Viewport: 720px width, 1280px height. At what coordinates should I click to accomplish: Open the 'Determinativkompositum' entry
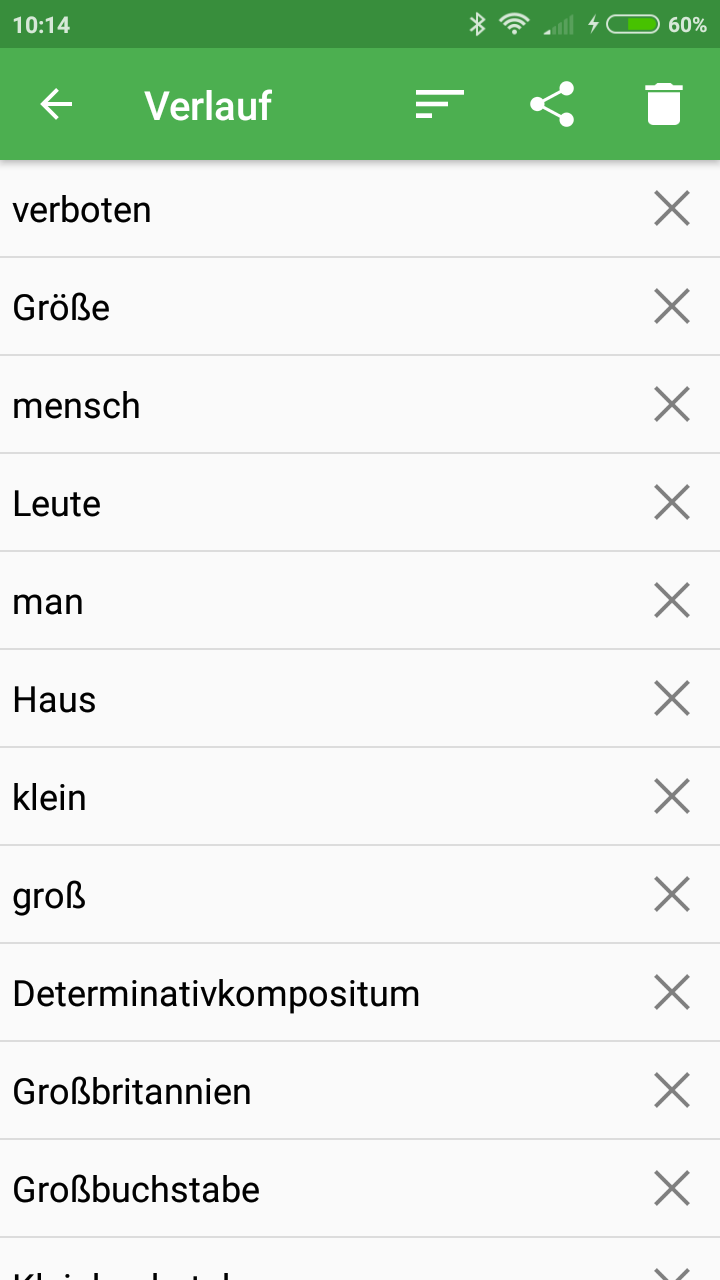click(x=216, y=992)
